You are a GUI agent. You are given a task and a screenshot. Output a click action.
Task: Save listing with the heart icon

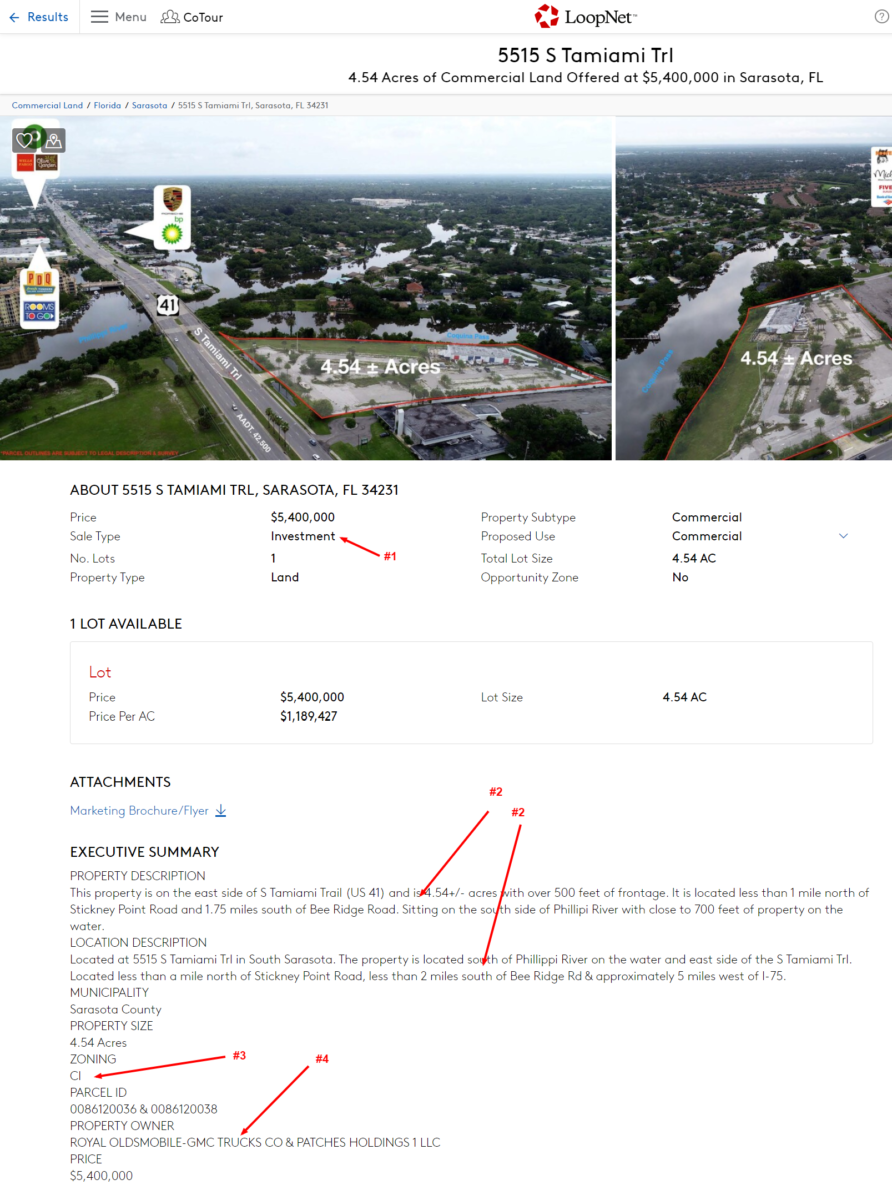25,141
